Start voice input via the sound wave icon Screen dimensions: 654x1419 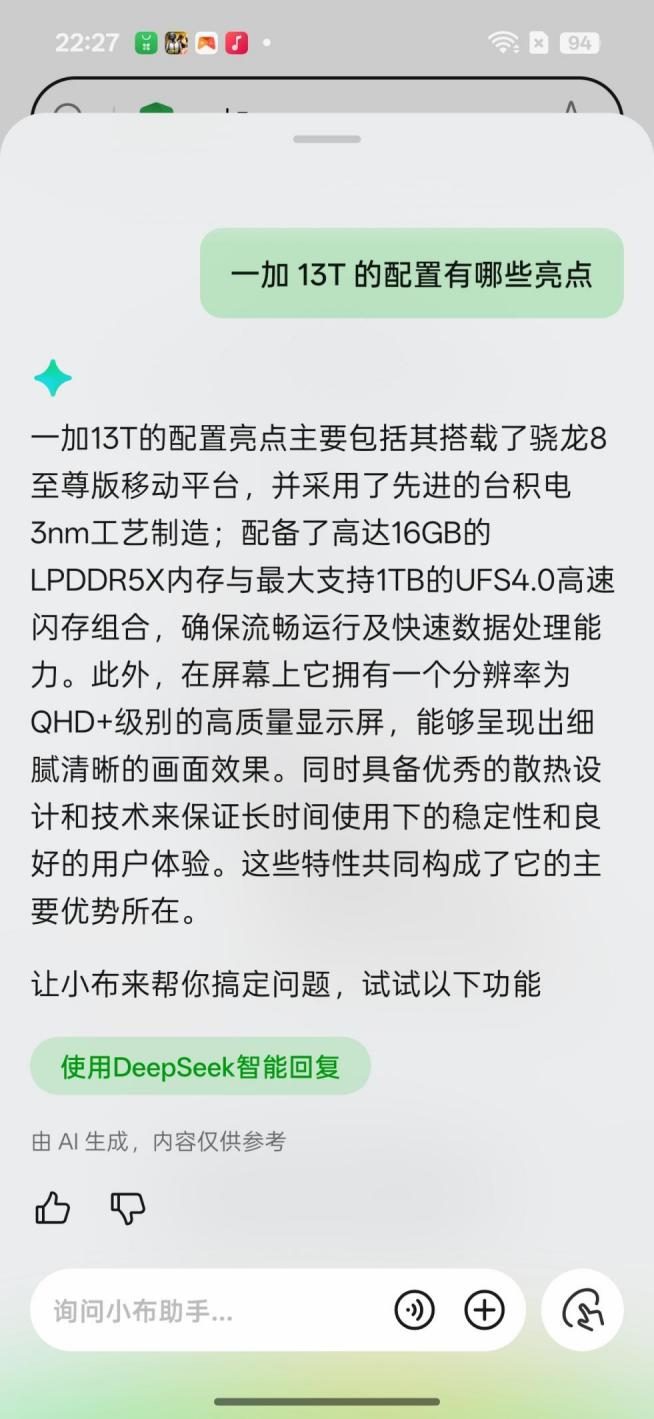point(414,1310)
